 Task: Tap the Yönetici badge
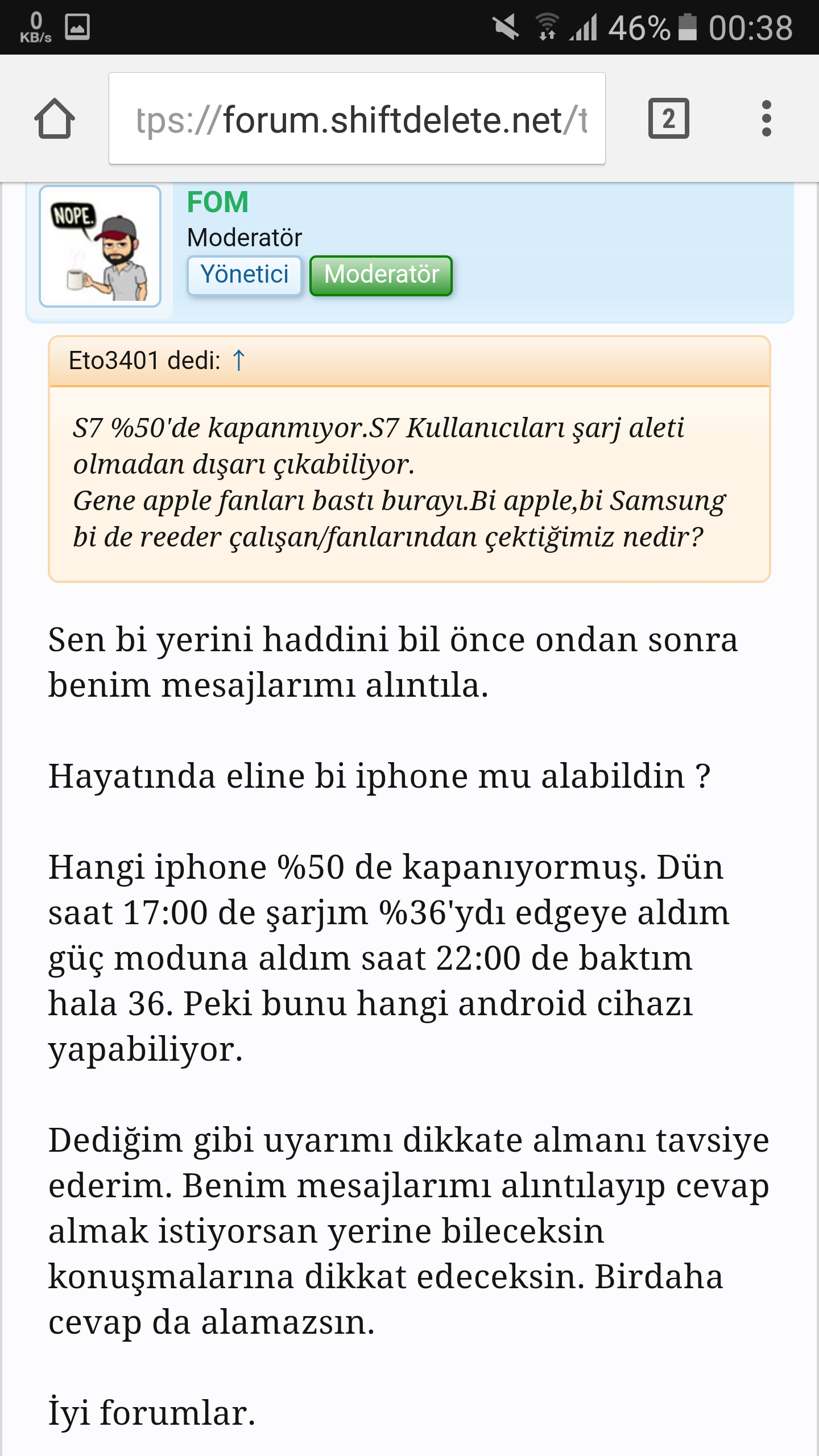coord(245,275)
